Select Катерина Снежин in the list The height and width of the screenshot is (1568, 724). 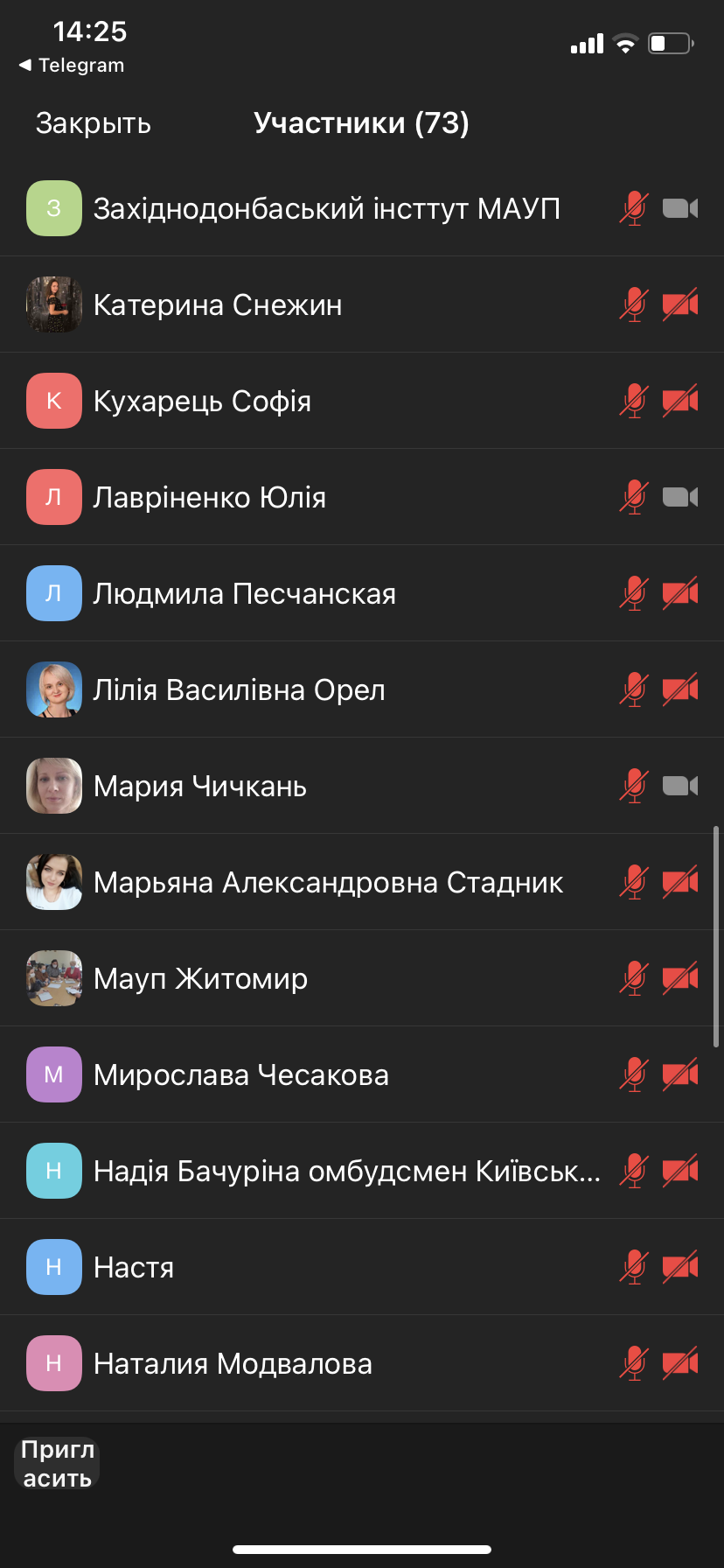point(218,305)
